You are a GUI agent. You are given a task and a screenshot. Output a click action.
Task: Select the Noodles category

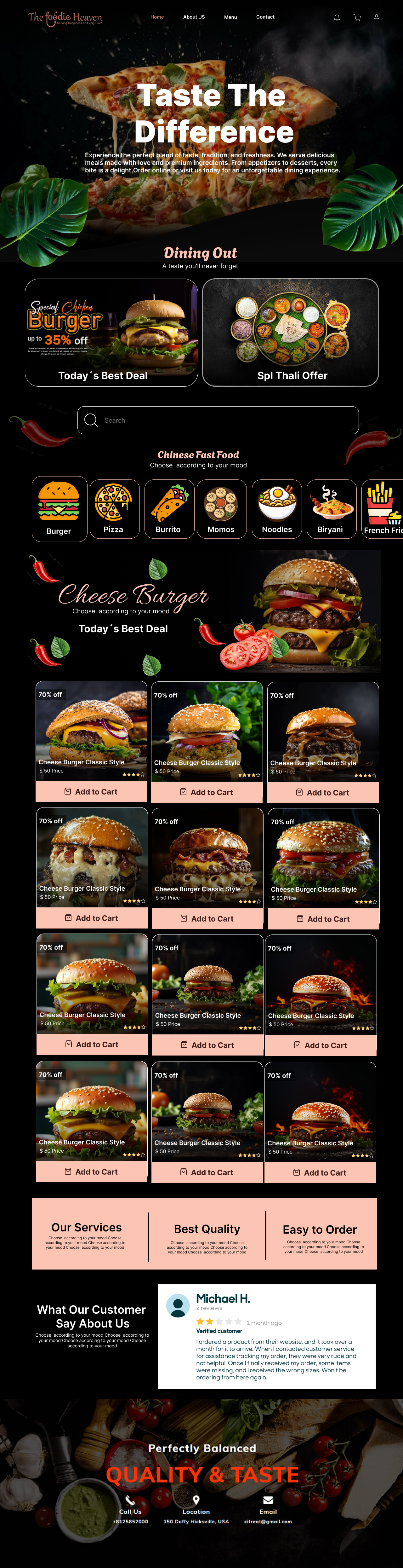click(276, 509)
